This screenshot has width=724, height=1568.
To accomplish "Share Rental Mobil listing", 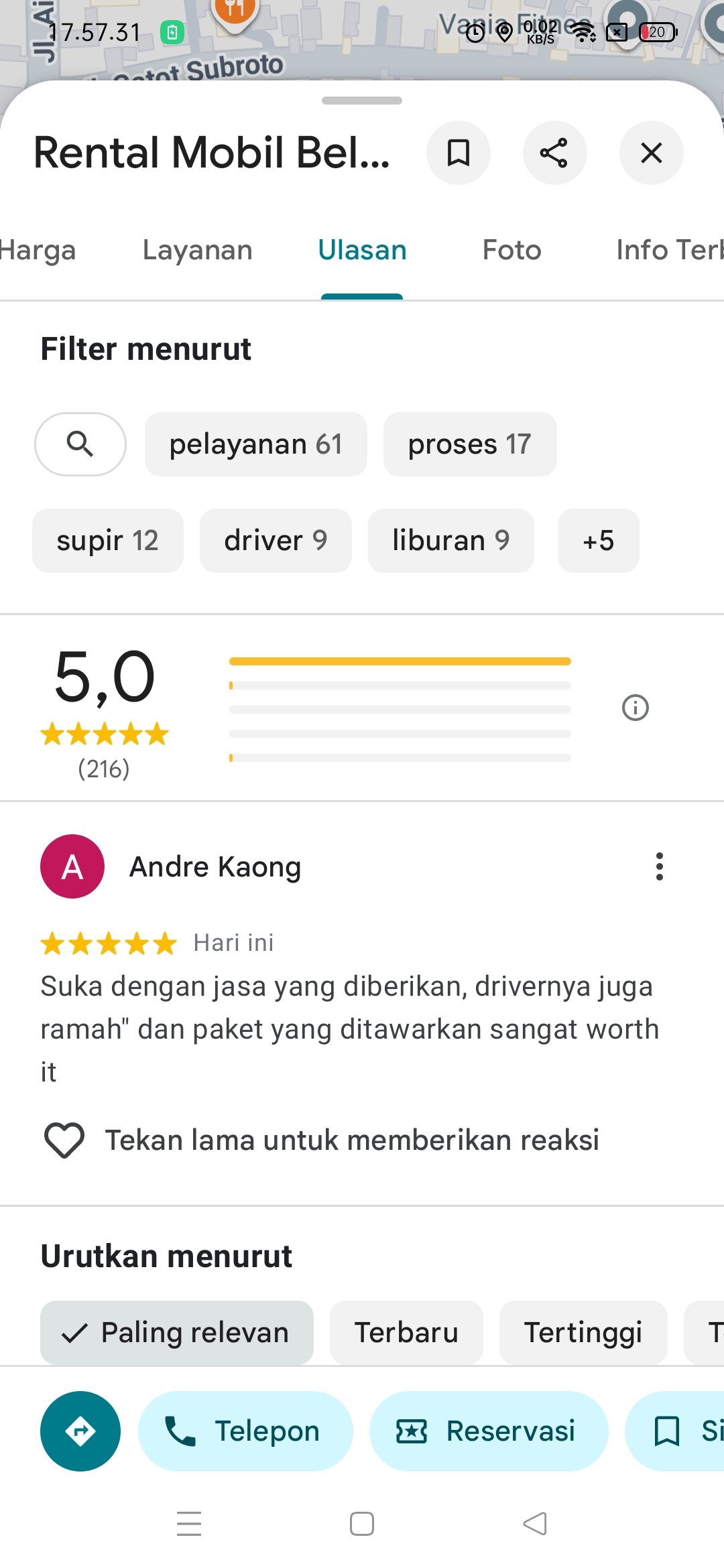I will point(554,153).
